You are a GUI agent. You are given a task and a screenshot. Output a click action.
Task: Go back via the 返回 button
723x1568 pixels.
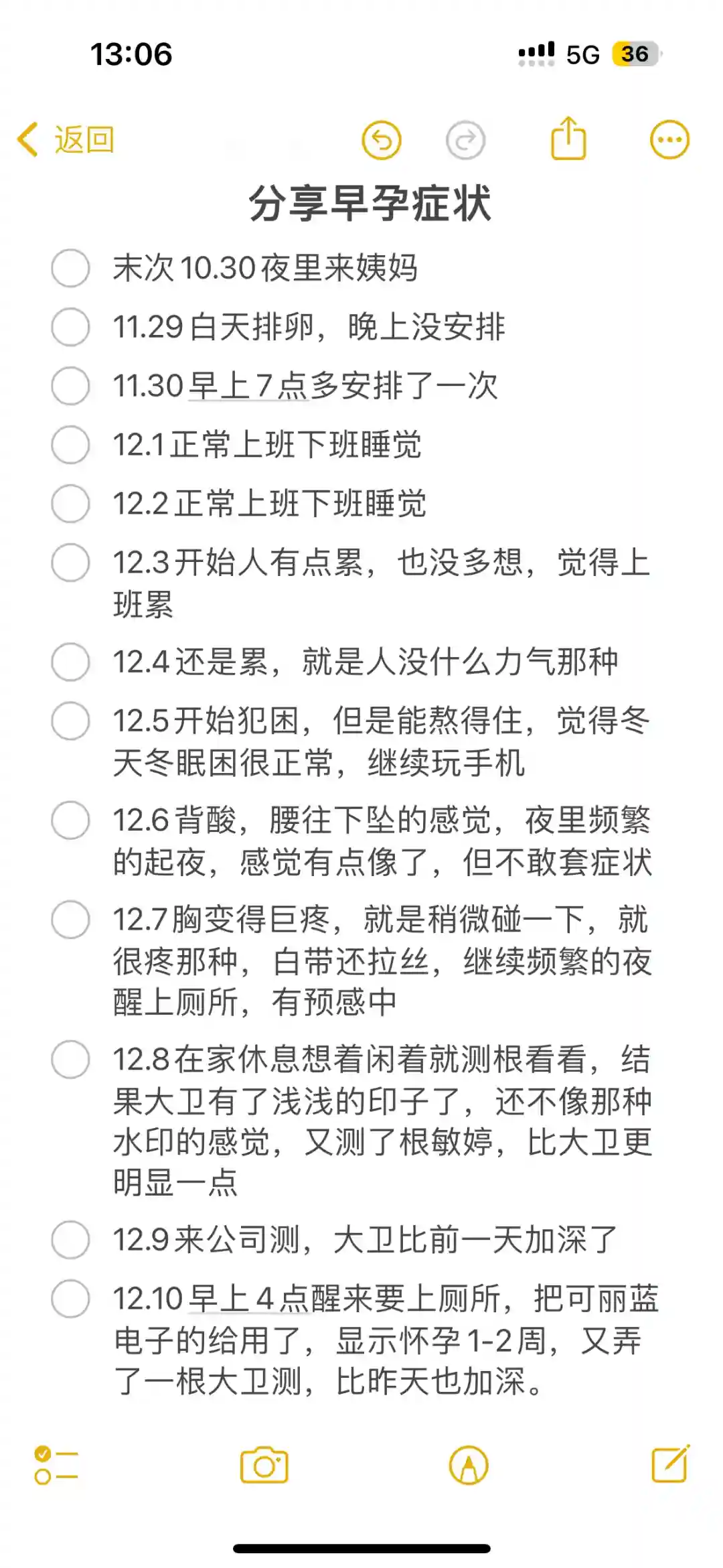(66, 140)
